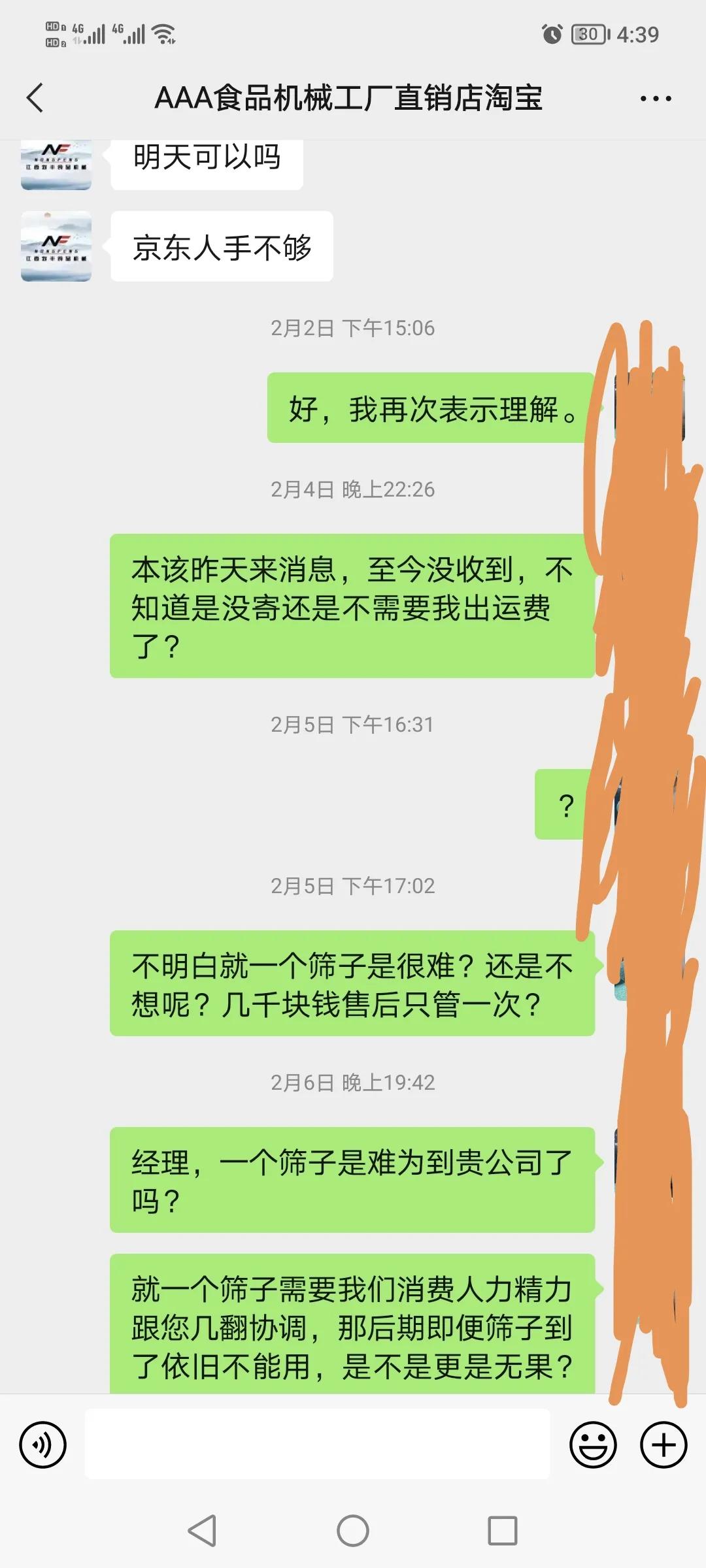Select the 2月2日 下午15:06 timestamp
Screen dimensions: 706x1568
point(353,329)
